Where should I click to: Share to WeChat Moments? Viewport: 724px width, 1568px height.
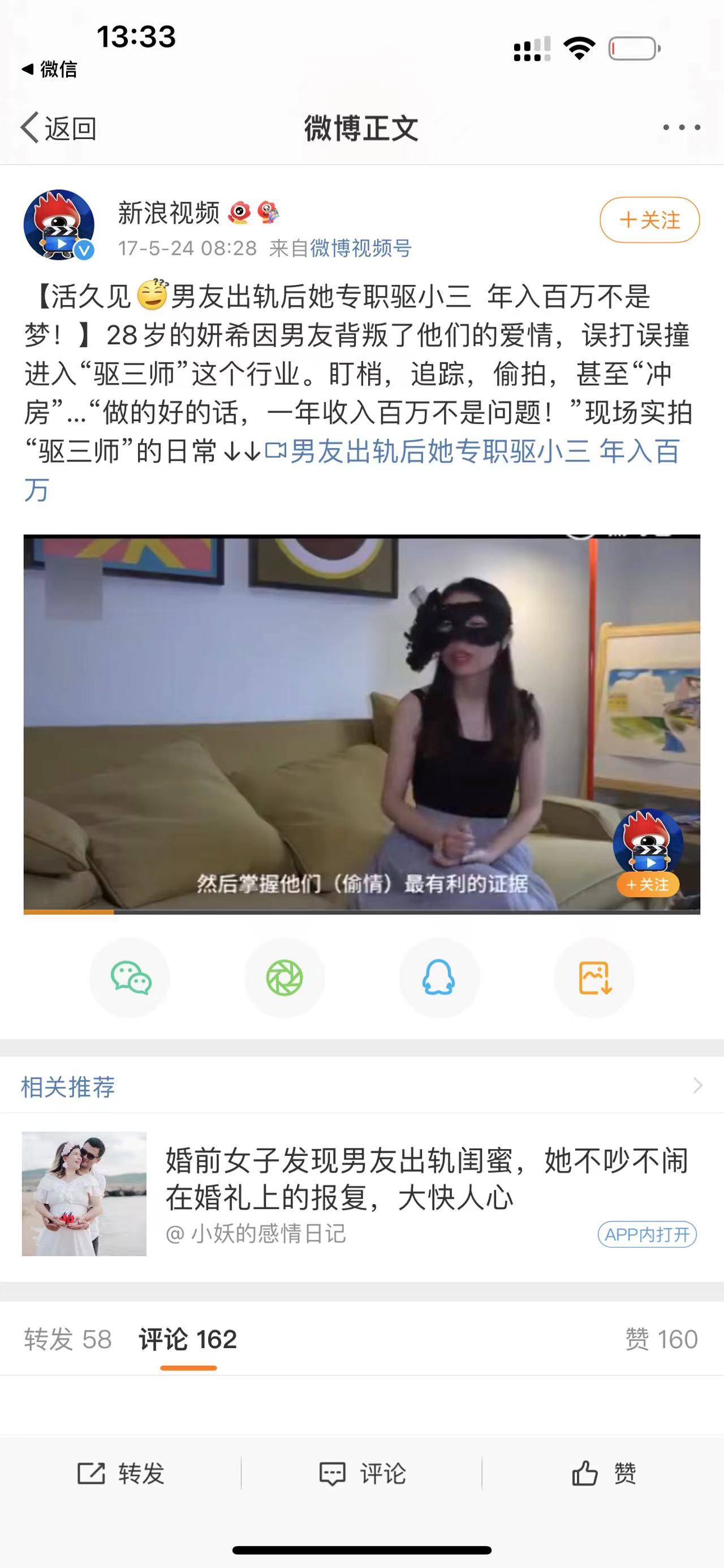[285, 977]
